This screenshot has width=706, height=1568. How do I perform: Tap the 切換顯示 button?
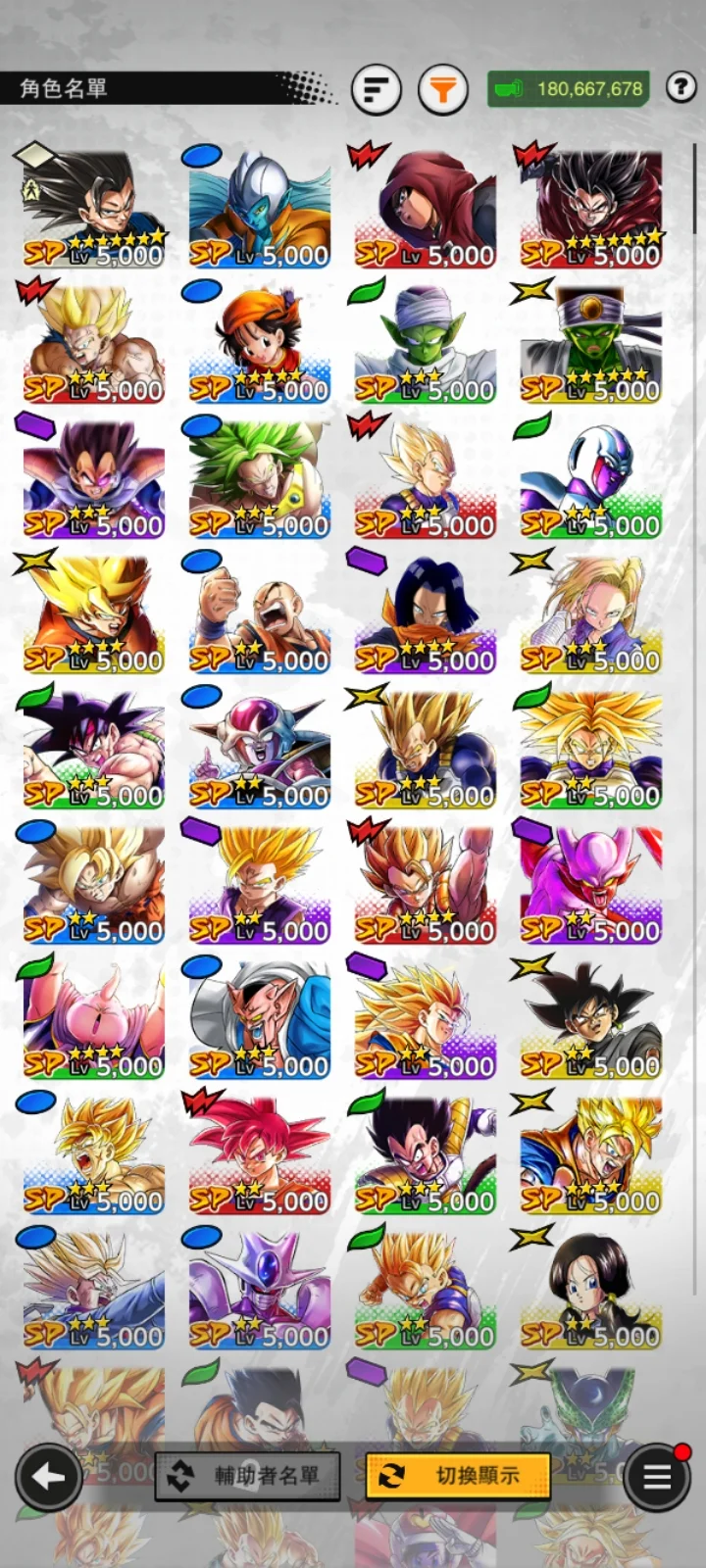pyautogui.click(x=457, y=1476)
